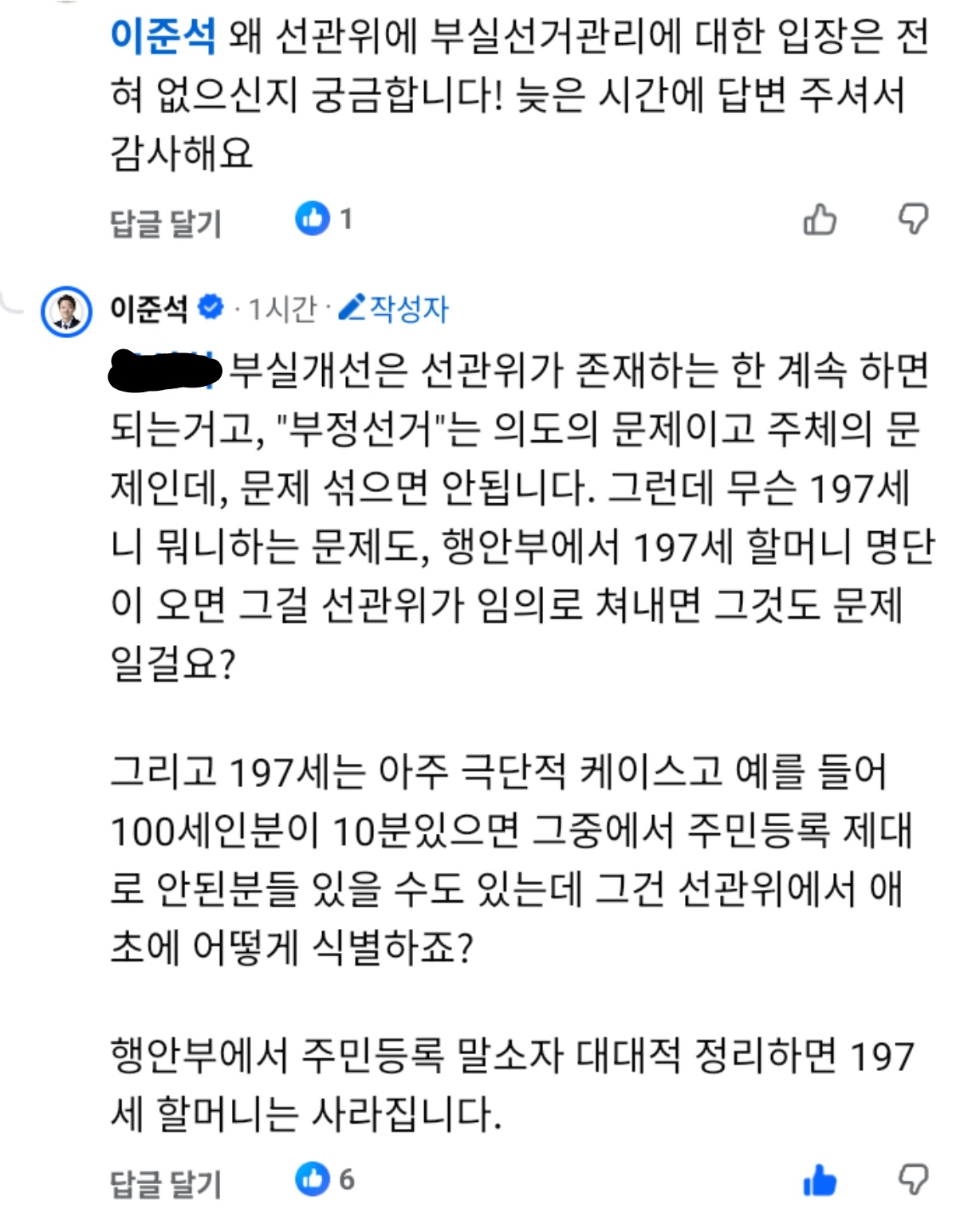Tap 답글 달기 under the 감사해요 comment

click(x=165, y=222)
